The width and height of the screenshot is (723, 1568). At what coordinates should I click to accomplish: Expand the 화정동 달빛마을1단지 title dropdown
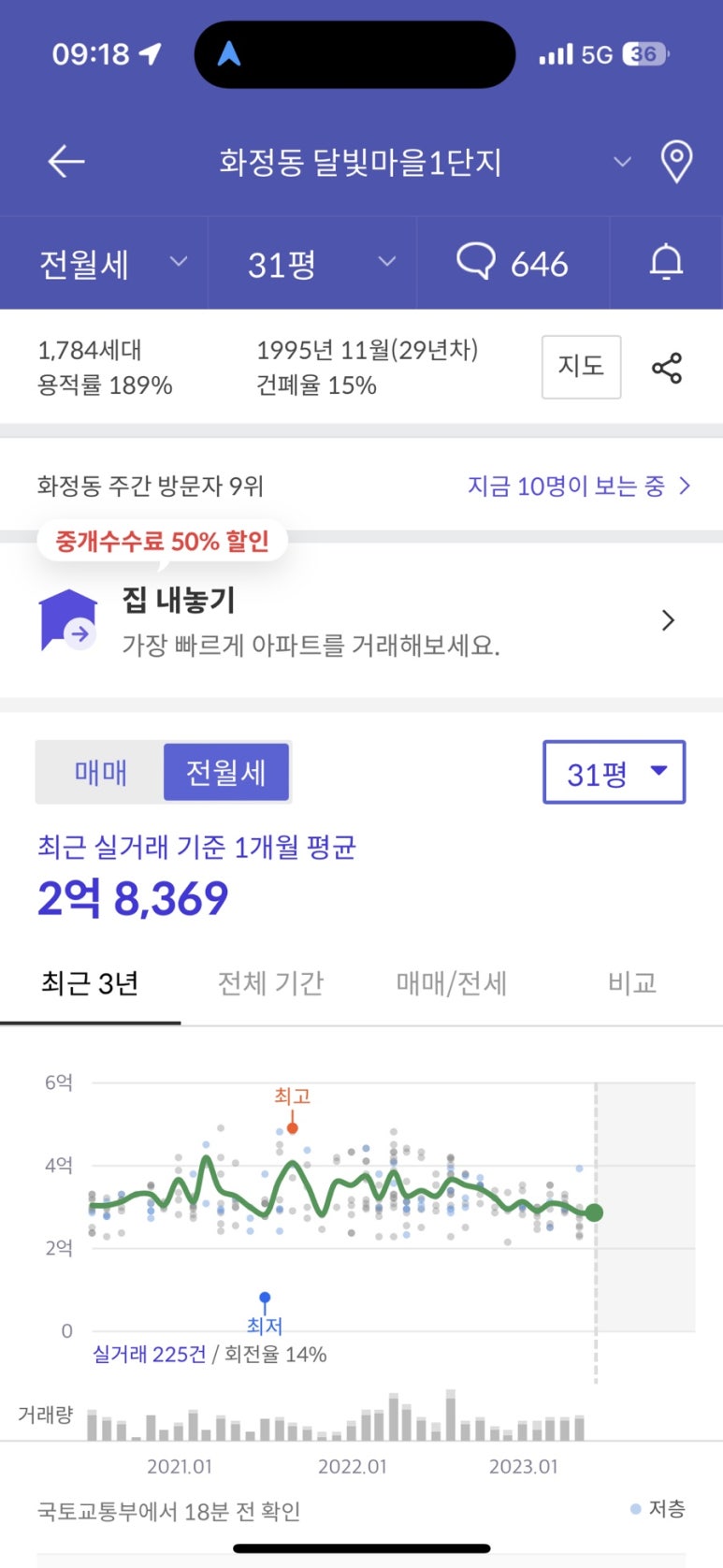click(621, 162)
